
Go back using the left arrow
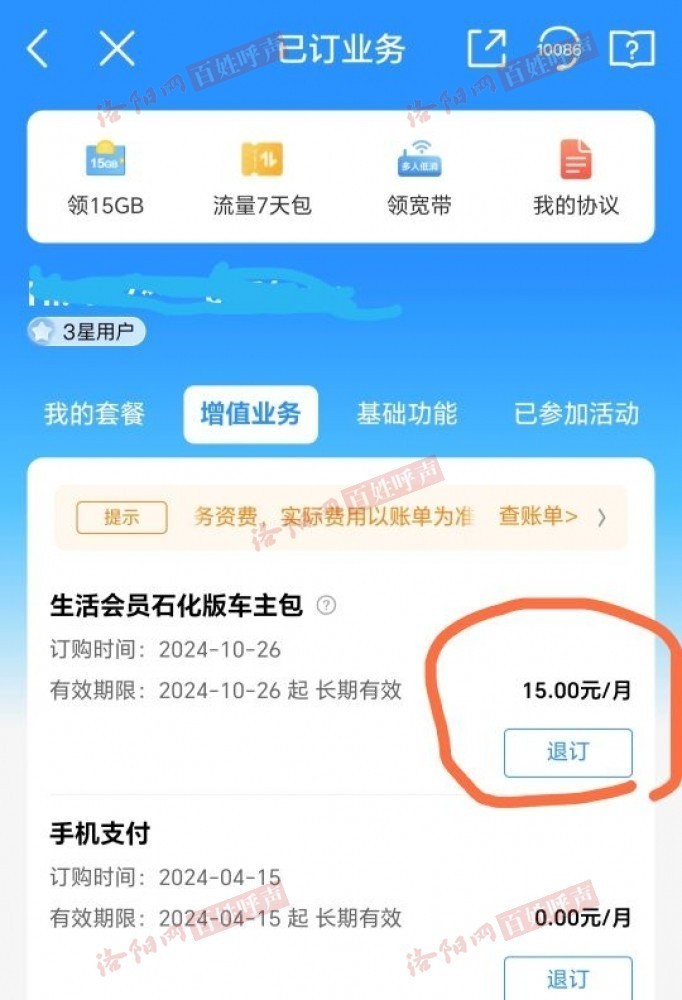[38, 49]
